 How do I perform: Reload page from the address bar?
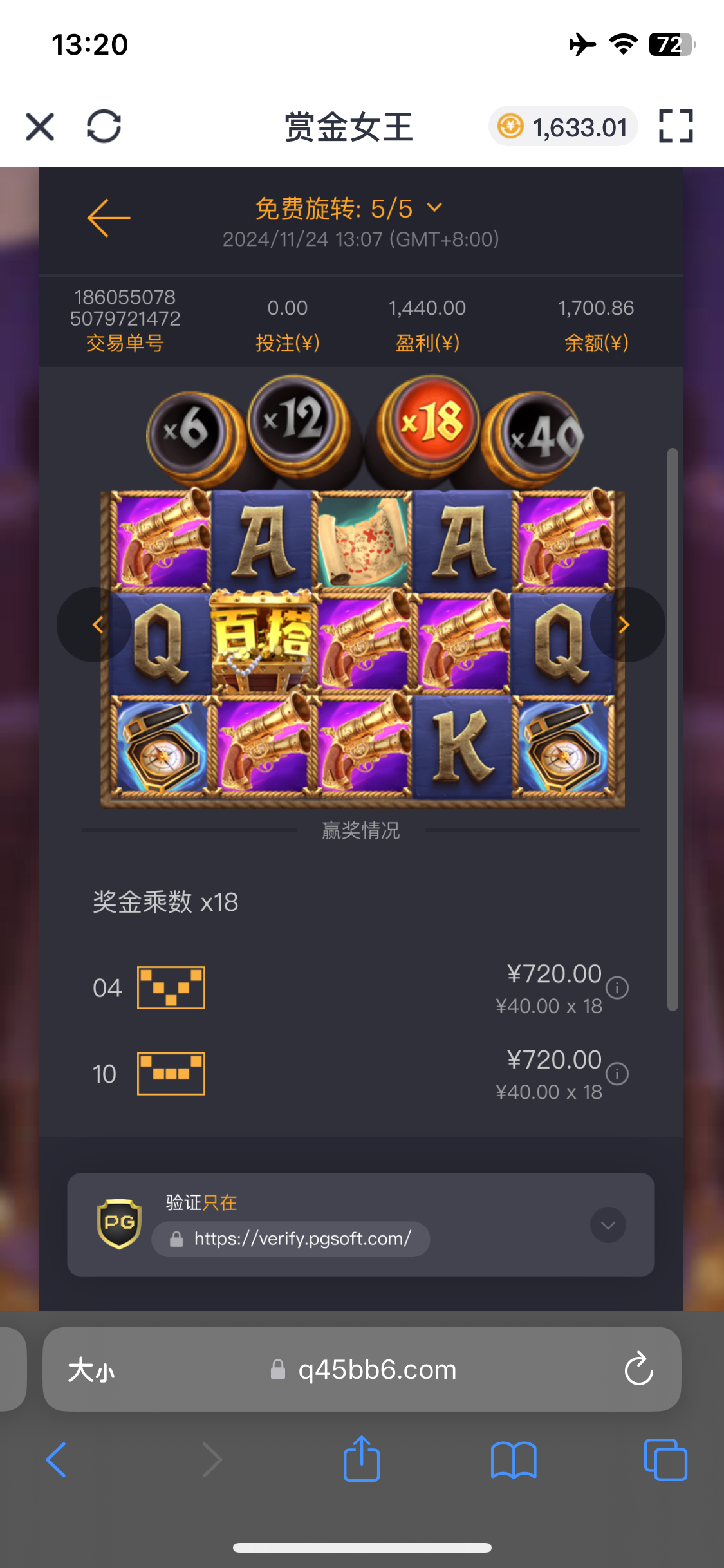click(x=638, y=1370)
